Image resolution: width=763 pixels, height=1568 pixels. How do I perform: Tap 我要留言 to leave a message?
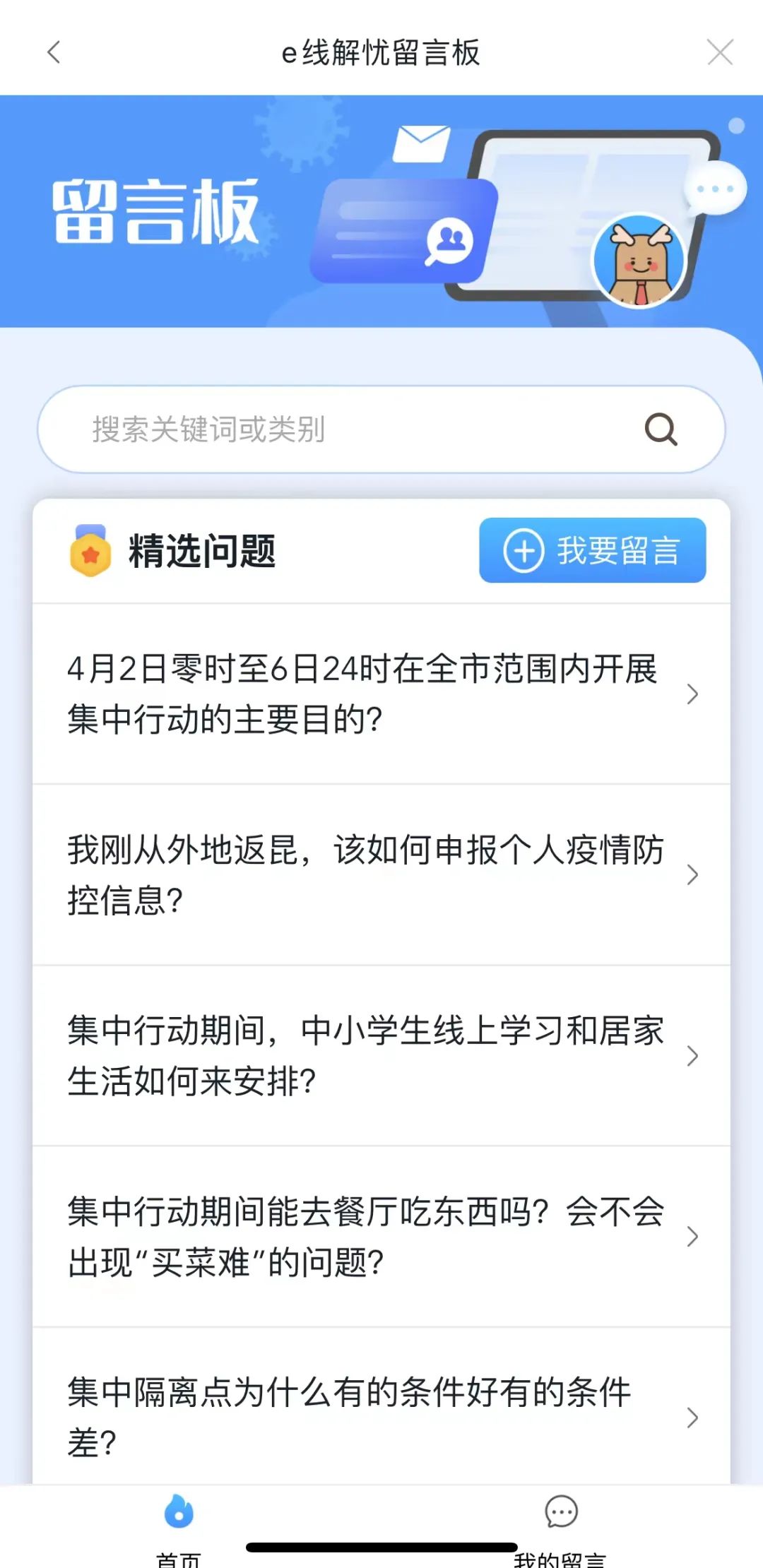point(592,550)
